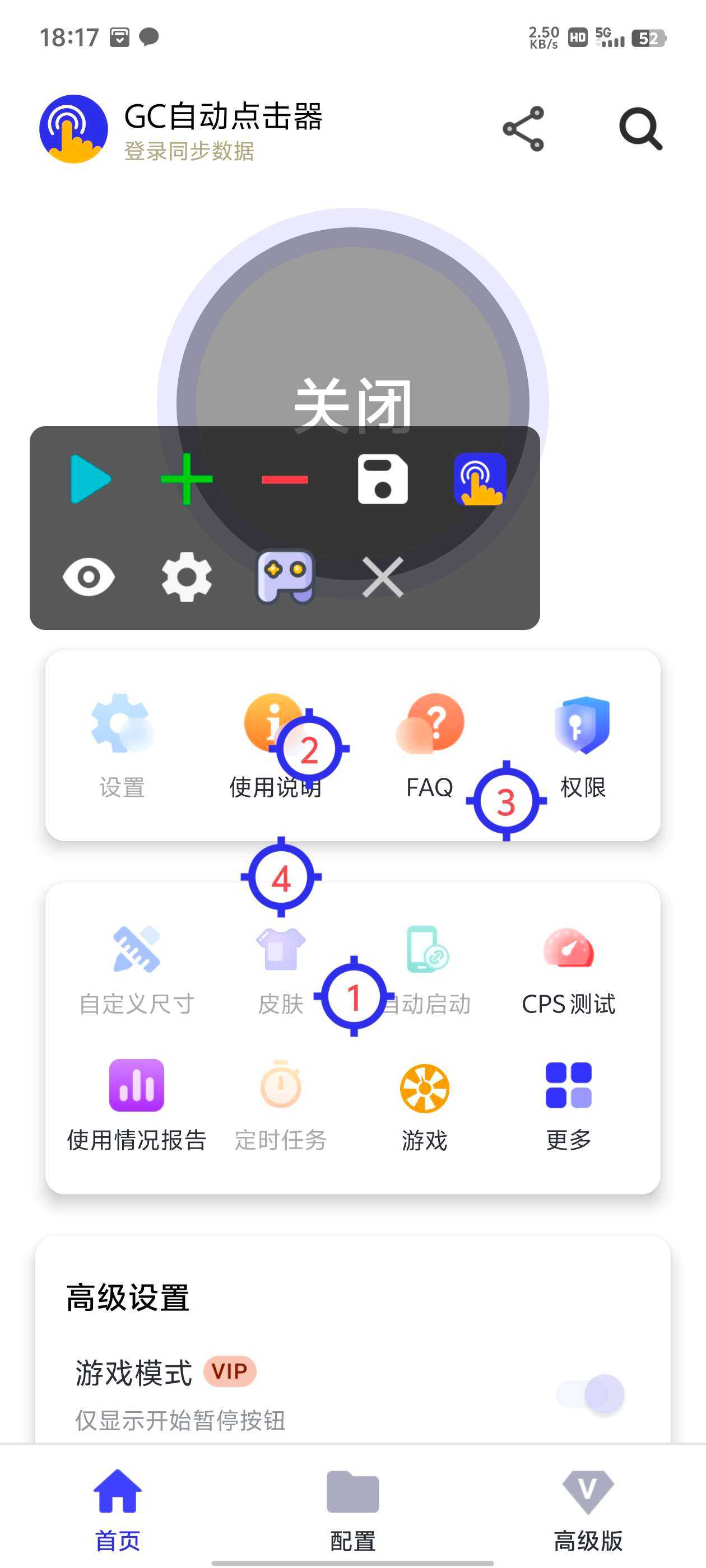Tap 登录同步数据 to log in
The width and height of the screenshot is (706, 1568).
189,151
